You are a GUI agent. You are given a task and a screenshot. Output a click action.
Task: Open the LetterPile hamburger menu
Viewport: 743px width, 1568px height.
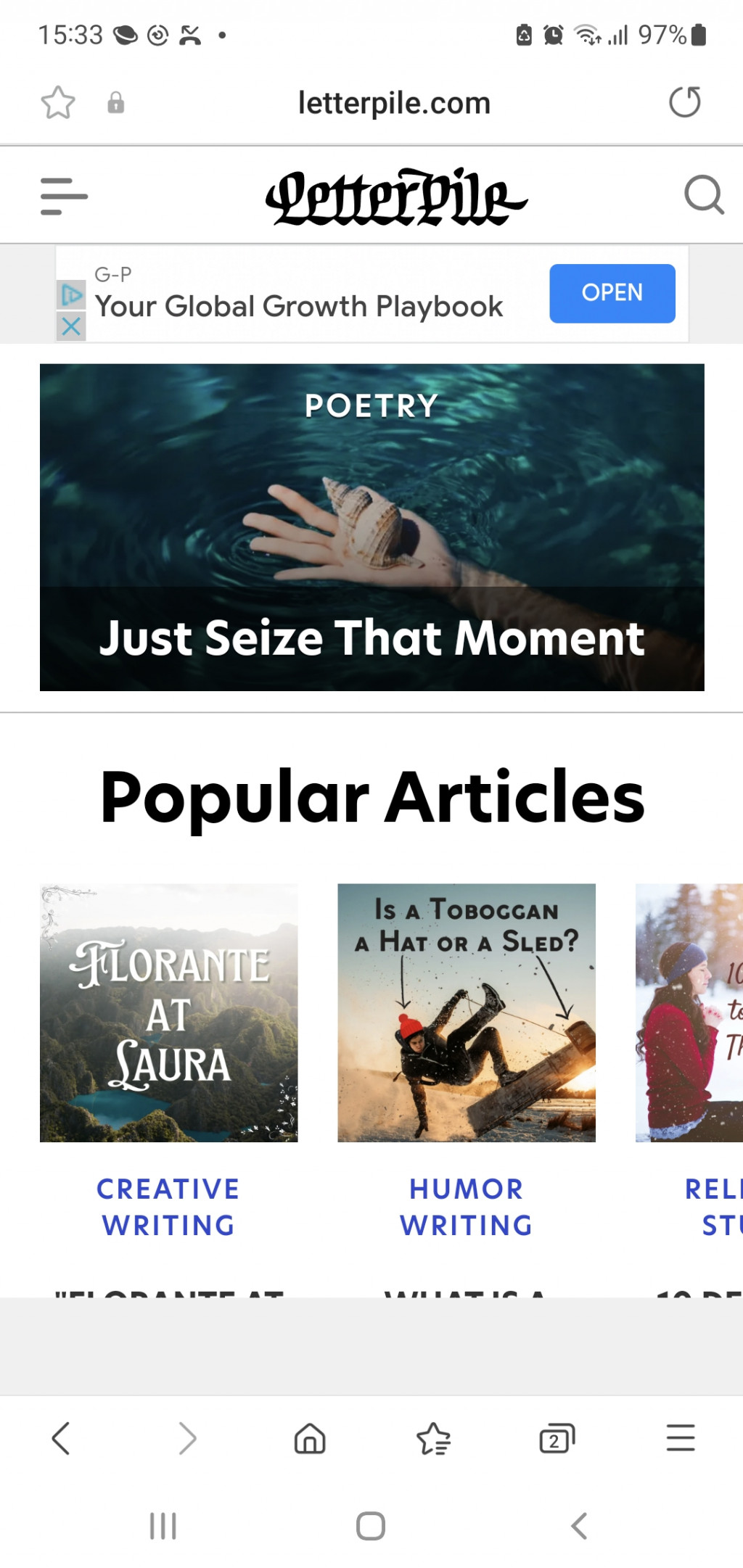coord(64,196)
